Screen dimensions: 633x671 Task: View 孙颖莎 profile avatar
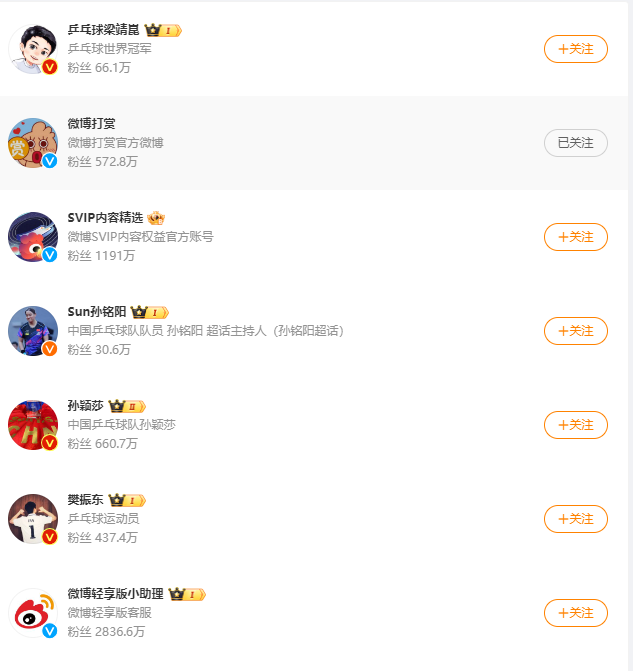point(33,425)
